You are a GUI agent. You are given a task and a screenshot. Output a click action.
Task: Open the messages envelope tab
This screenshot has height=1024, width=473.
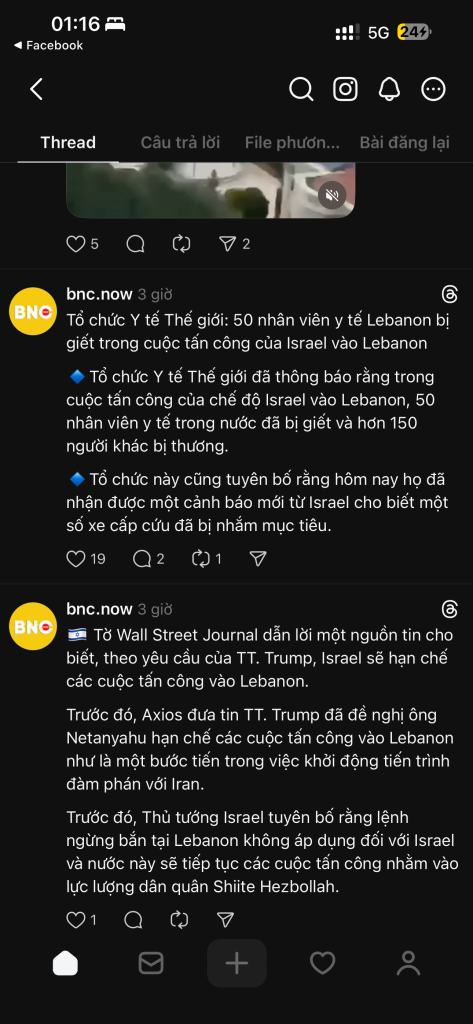(151, 963)
